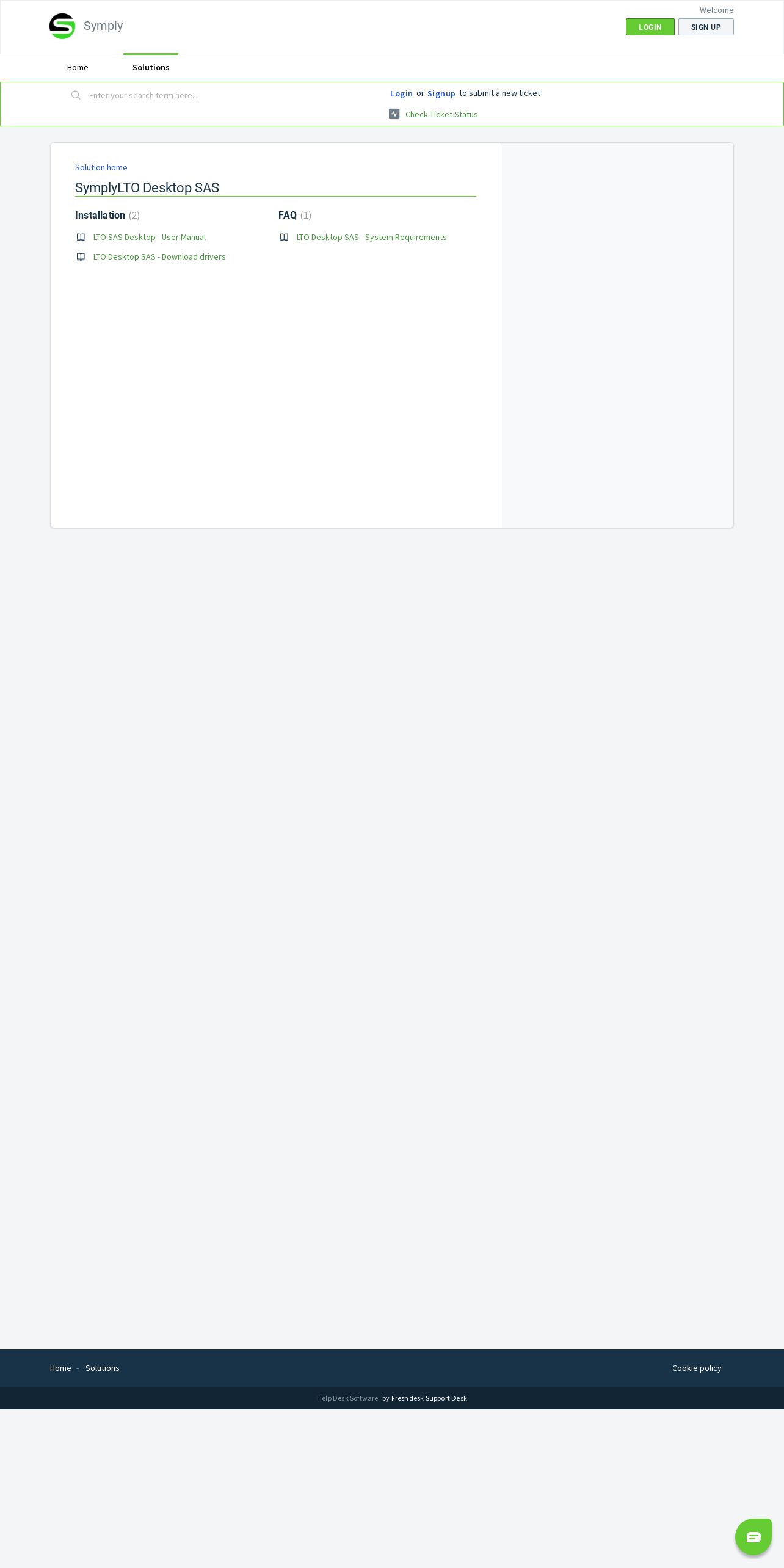Focus the search term field
The image size is (784, 1568).
226,95
